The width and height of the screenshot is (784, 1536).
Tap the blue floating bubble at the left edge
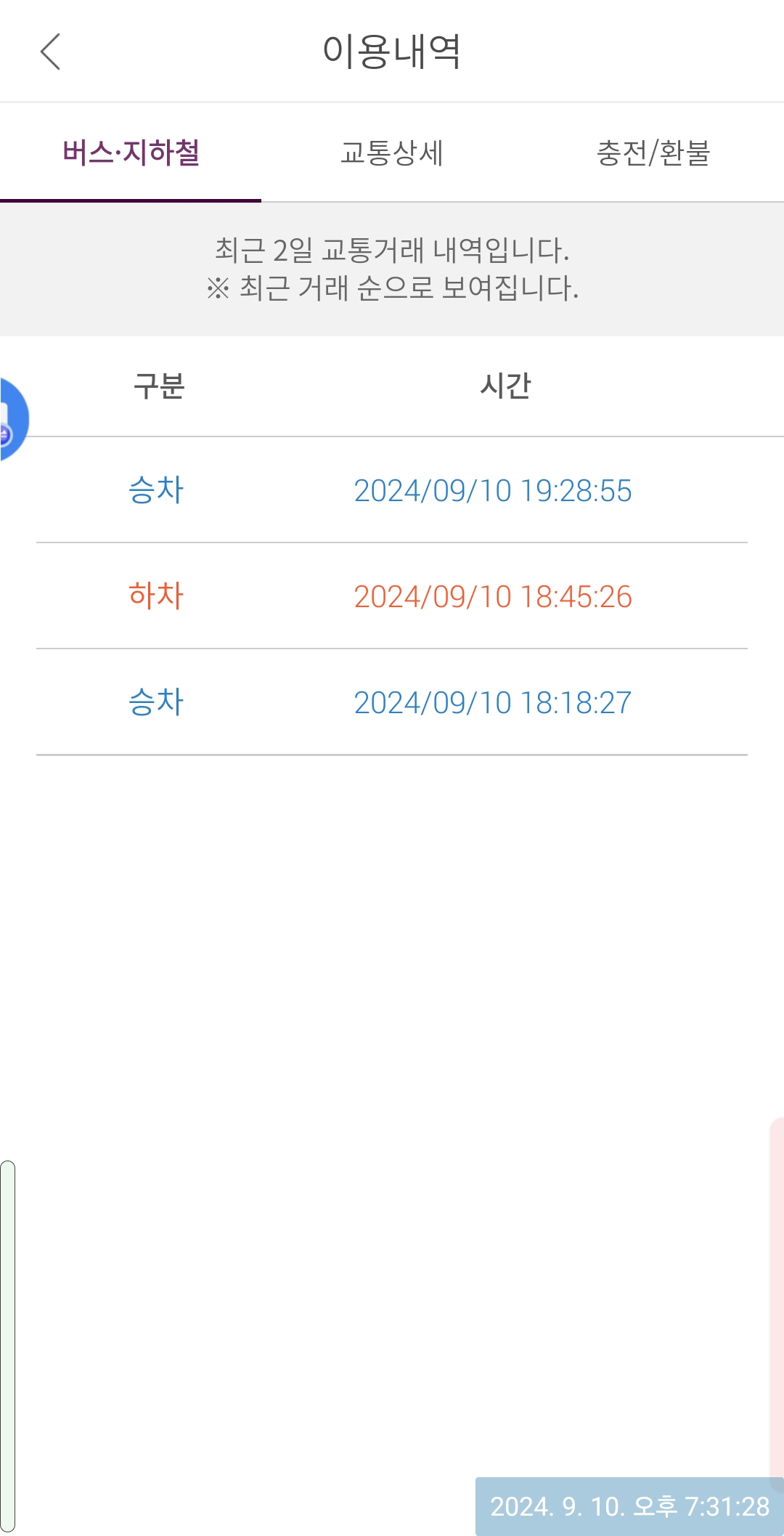(12, 420)
